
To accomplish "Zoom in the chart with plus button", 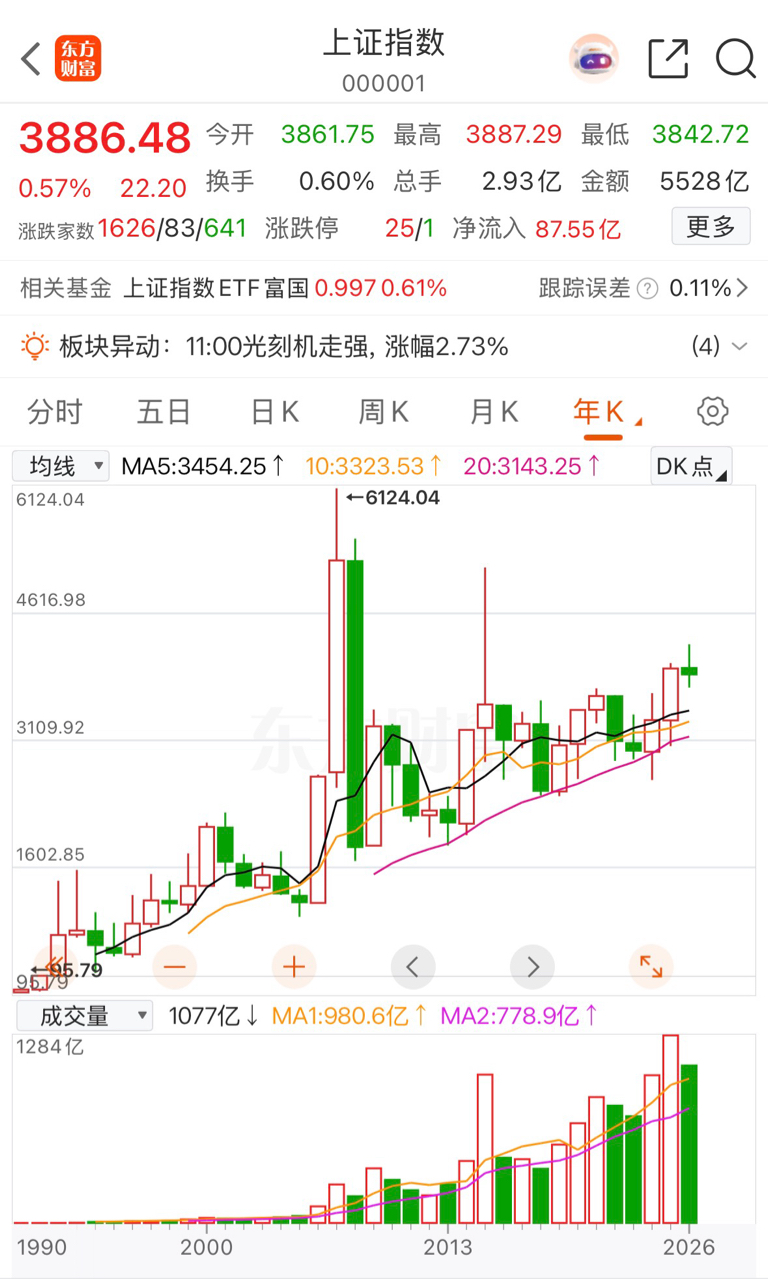I will pos(293,967).
